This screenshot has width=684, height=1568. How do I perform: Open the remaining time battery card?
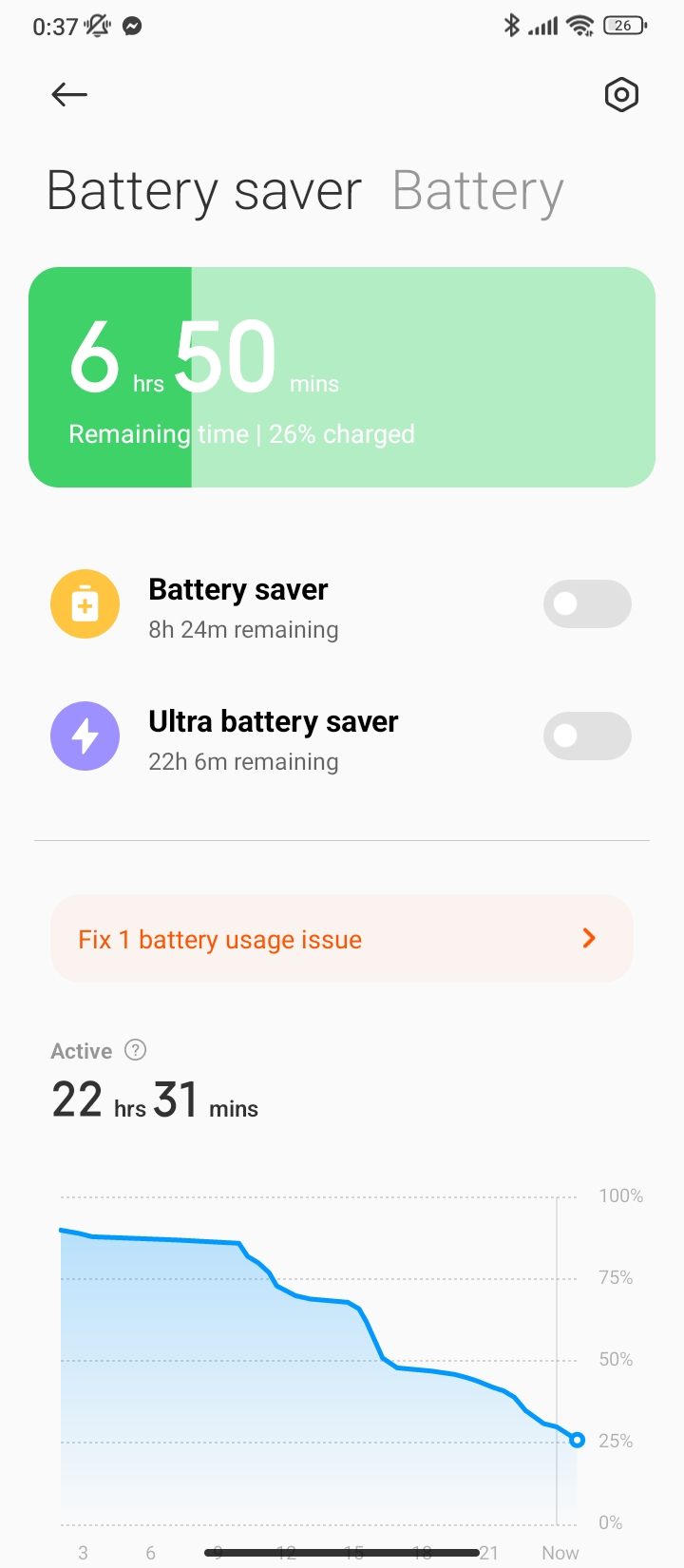pos(342,377)
